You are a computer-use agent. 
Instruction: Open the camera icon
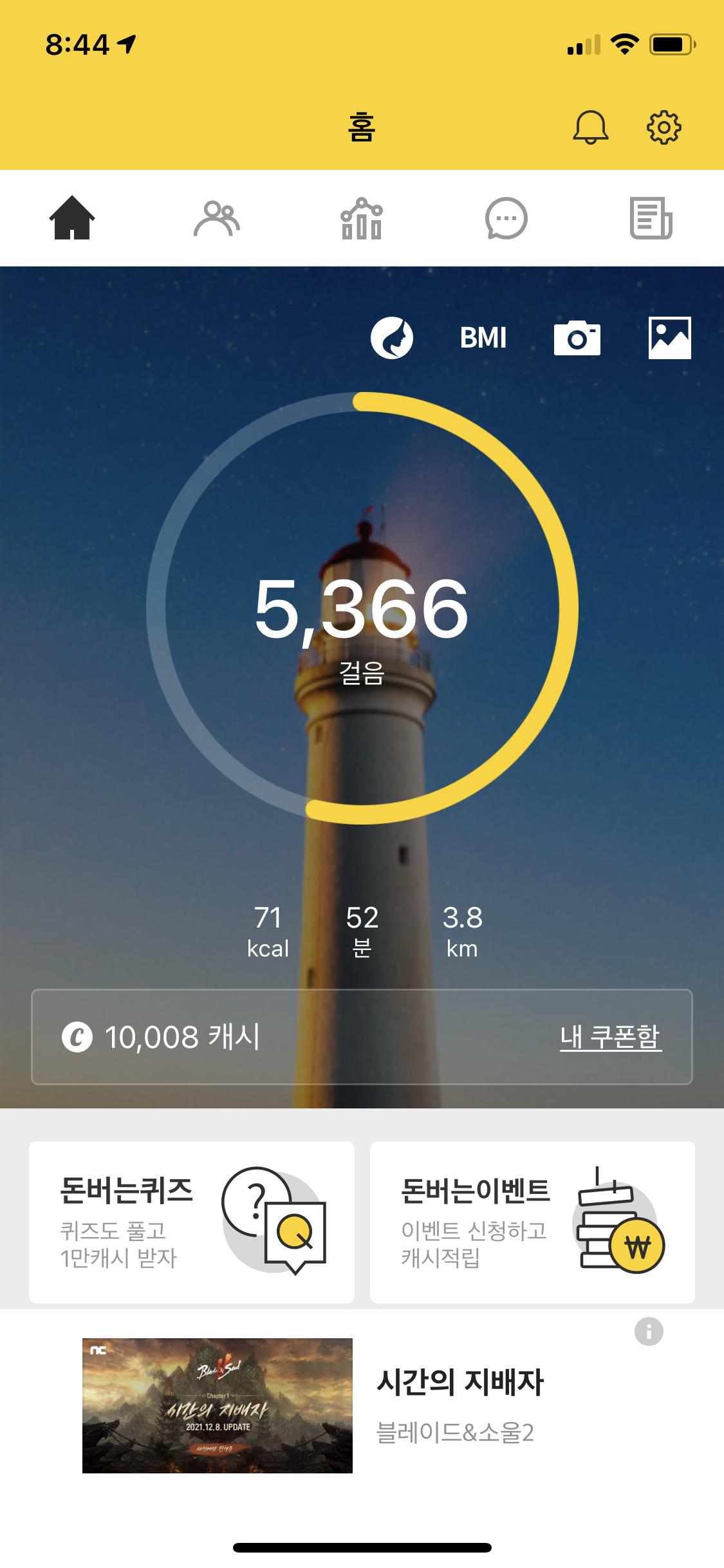577,337
